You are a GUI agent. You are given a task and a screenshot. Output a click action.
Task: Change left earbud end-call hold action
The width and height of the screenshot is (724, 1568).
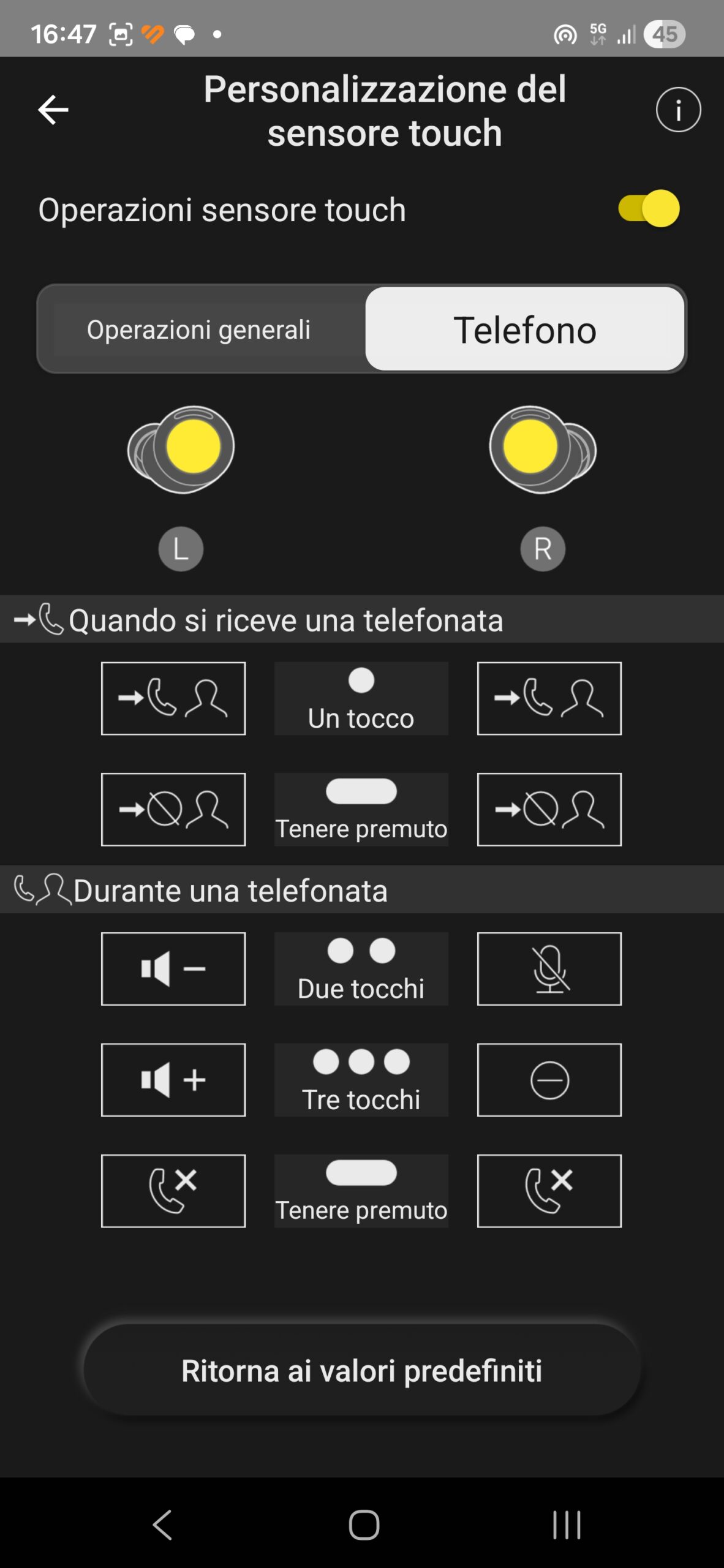point(173,1191)
